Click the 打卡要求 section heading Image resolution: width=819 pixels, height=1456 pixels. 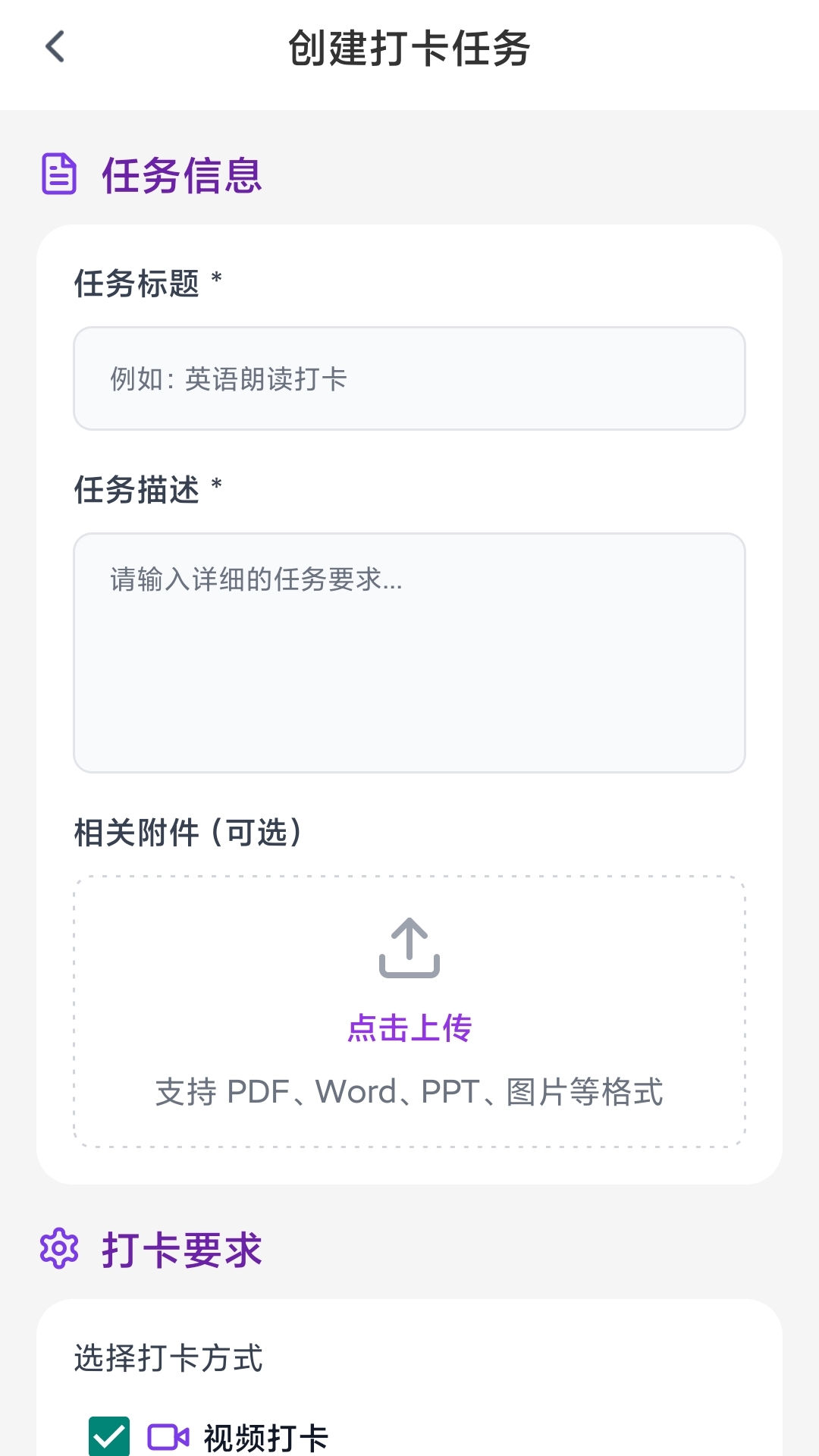[x=182, y=1249]
